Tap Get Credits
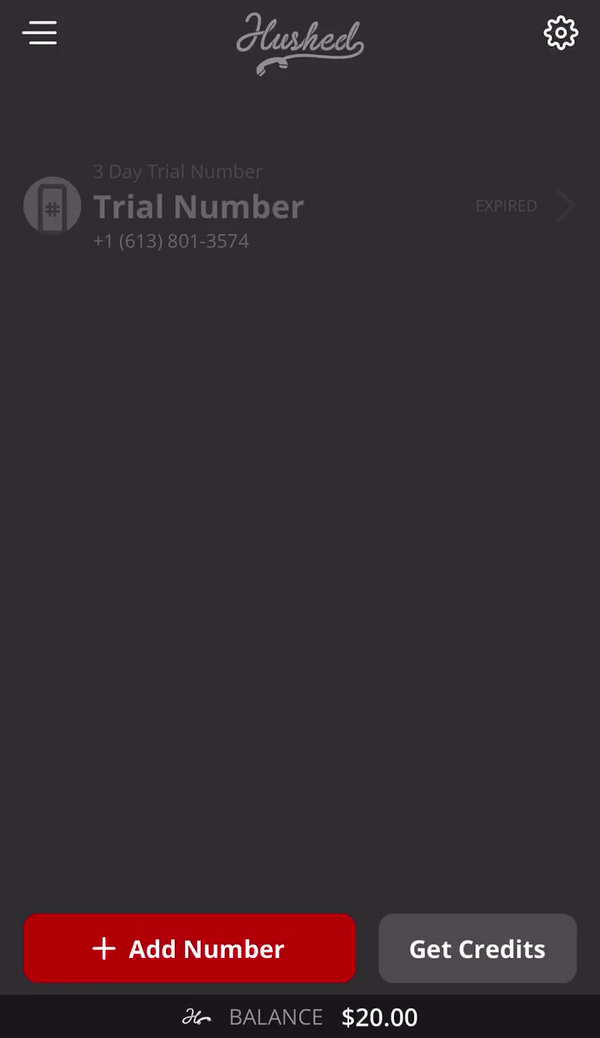 point(477,948)
